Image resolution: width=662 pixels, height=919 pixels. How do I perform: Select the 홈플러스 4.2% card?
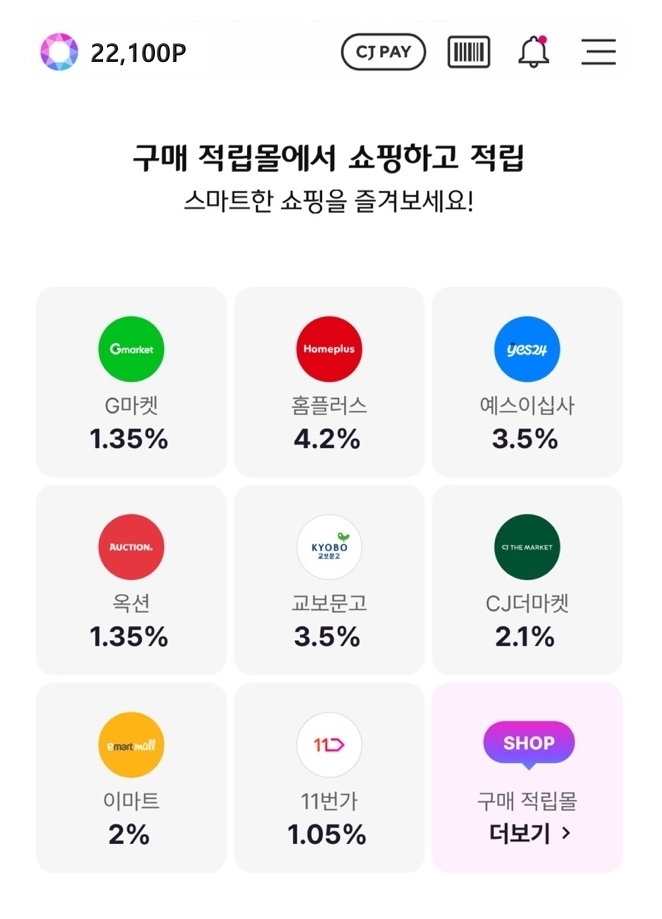[329, 382]
